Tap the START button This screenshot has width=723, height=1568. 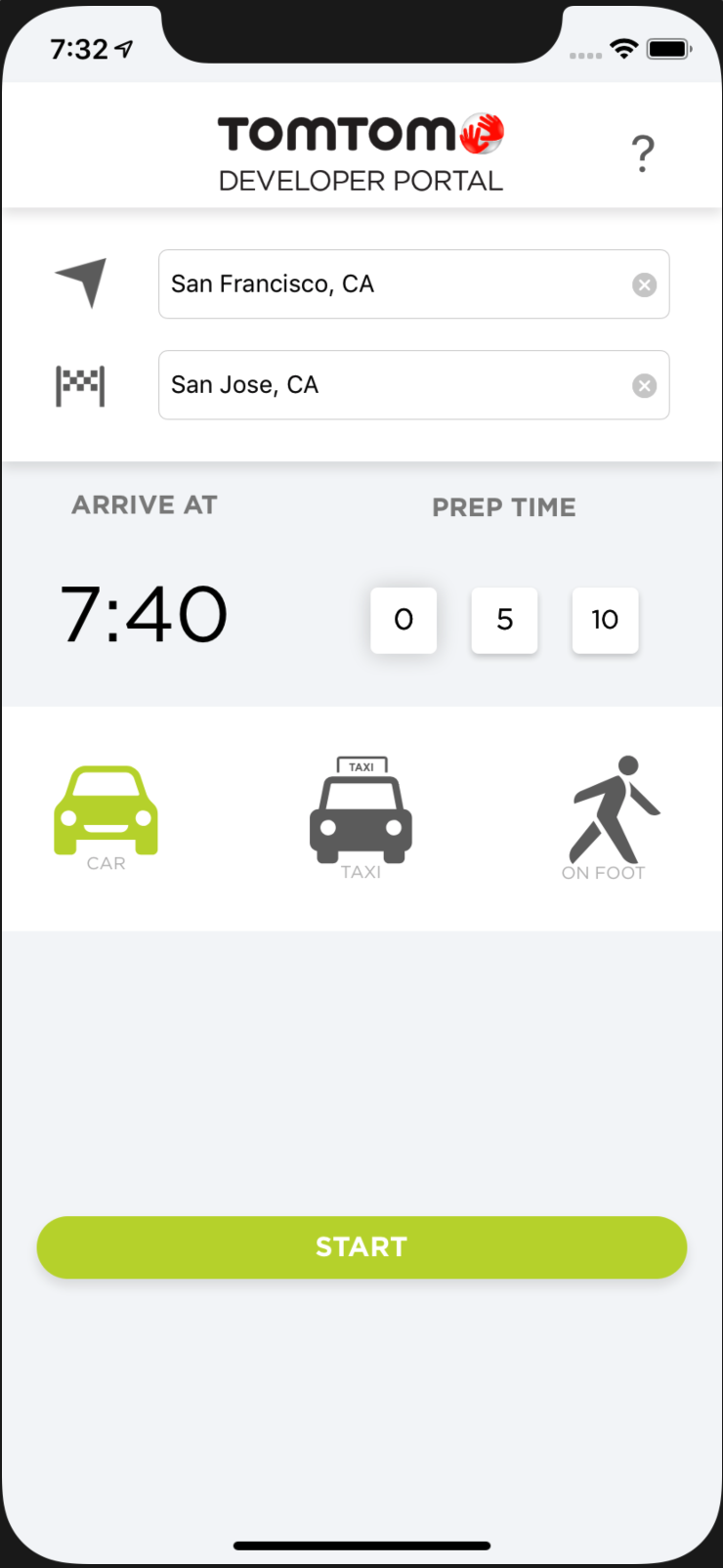click(361, 1246)
